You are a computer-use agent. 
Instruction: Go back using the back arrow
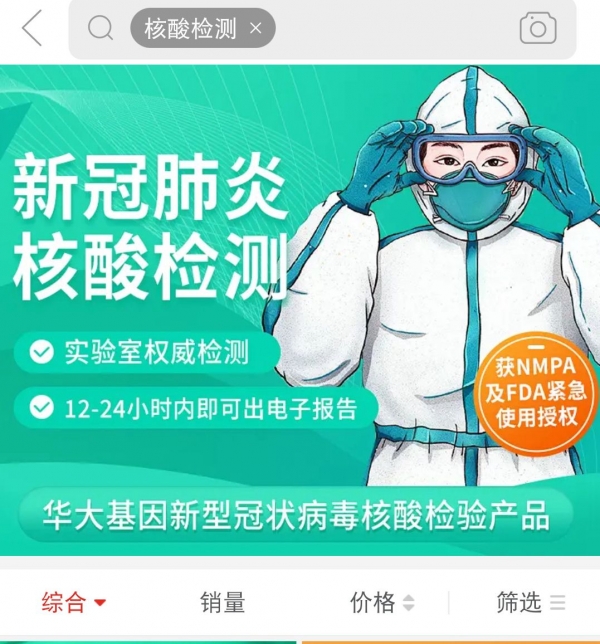[33, 28]
